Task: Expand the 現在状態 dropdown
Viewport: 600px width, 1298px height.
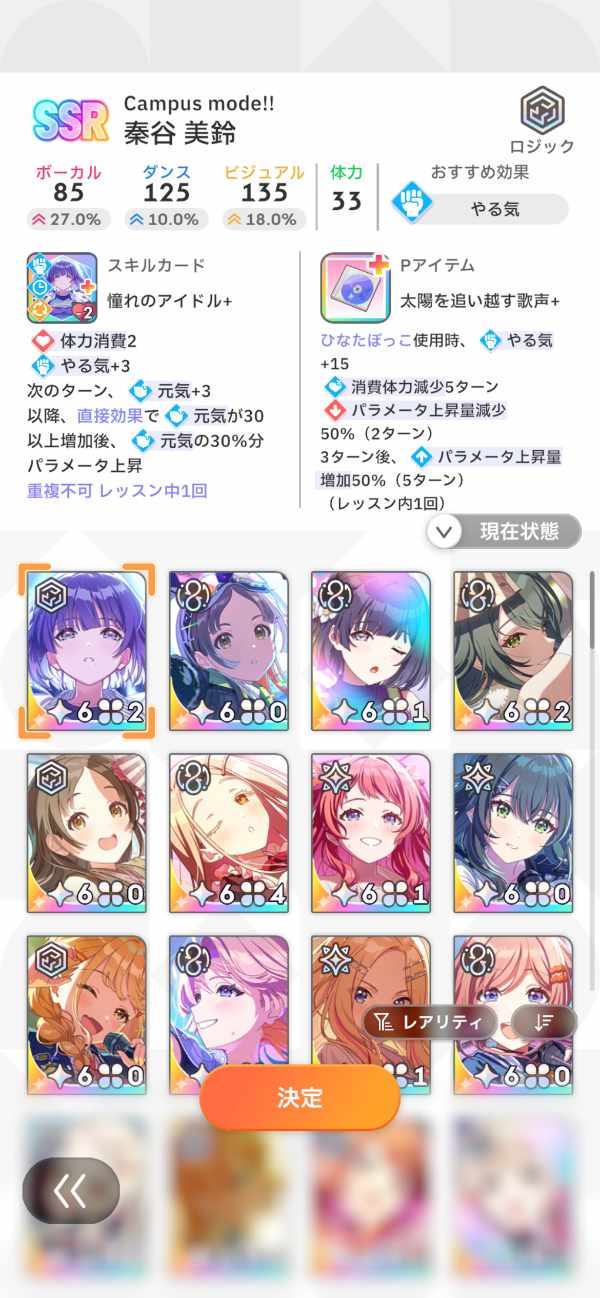Action: click(x=504, y=531)
